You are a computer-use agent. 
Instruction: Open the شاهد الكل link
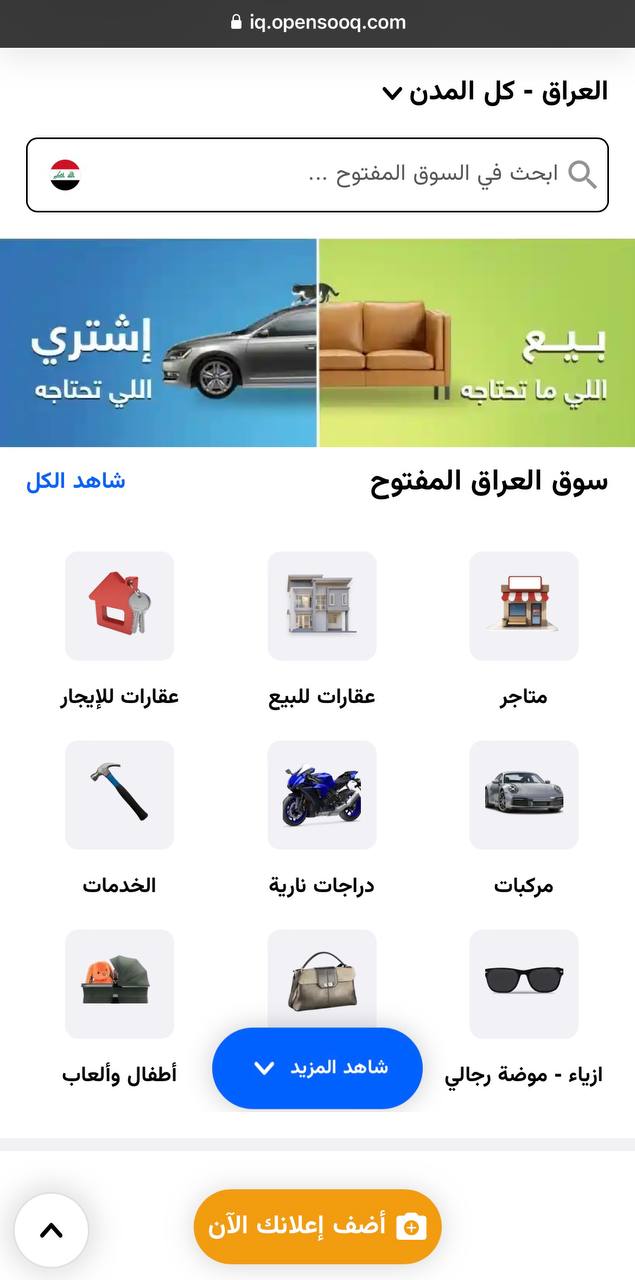tap(76, 481)
